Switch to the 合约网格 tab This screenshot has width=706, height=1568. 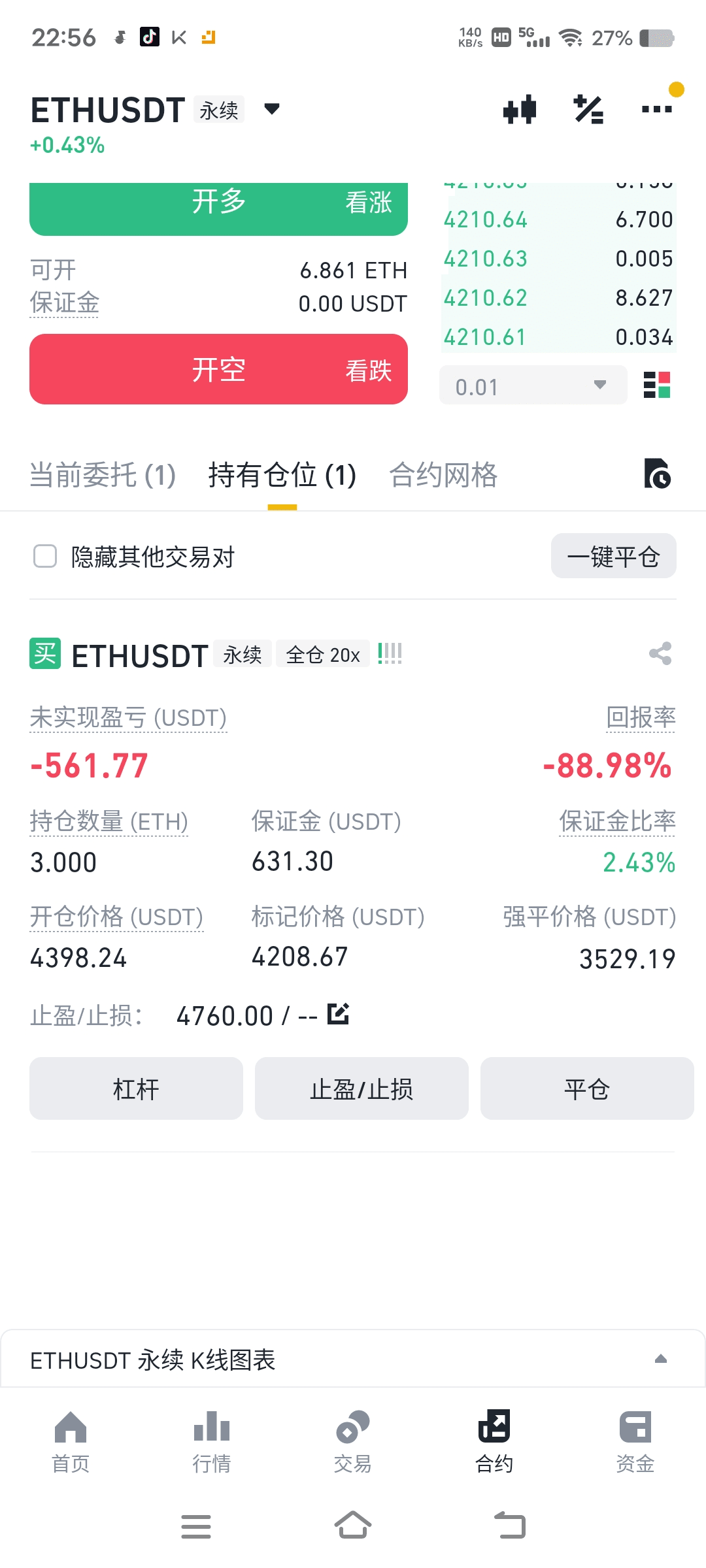coord(443,475)
